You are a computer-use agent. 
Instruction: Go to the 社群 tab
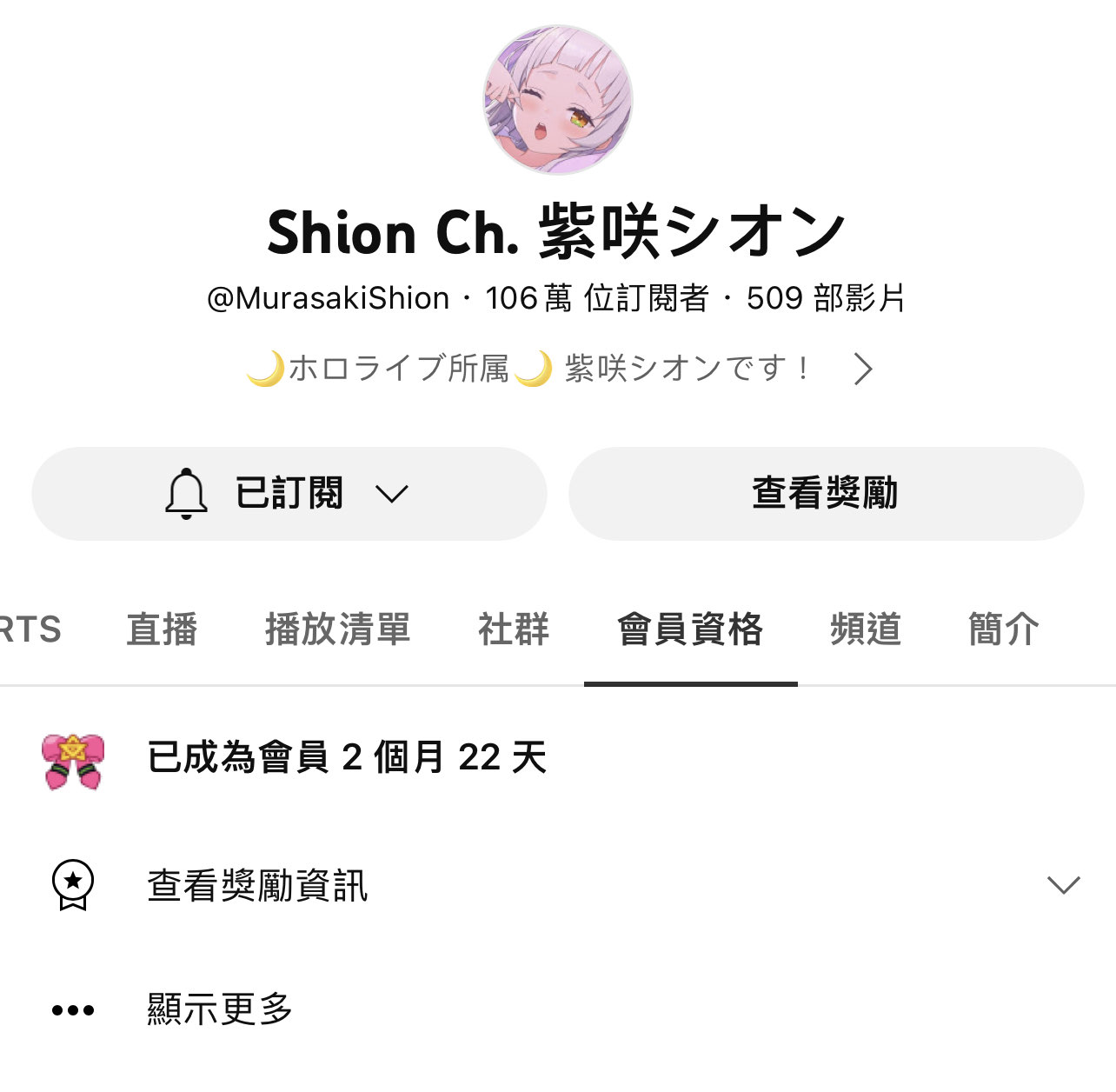point(514,629)
